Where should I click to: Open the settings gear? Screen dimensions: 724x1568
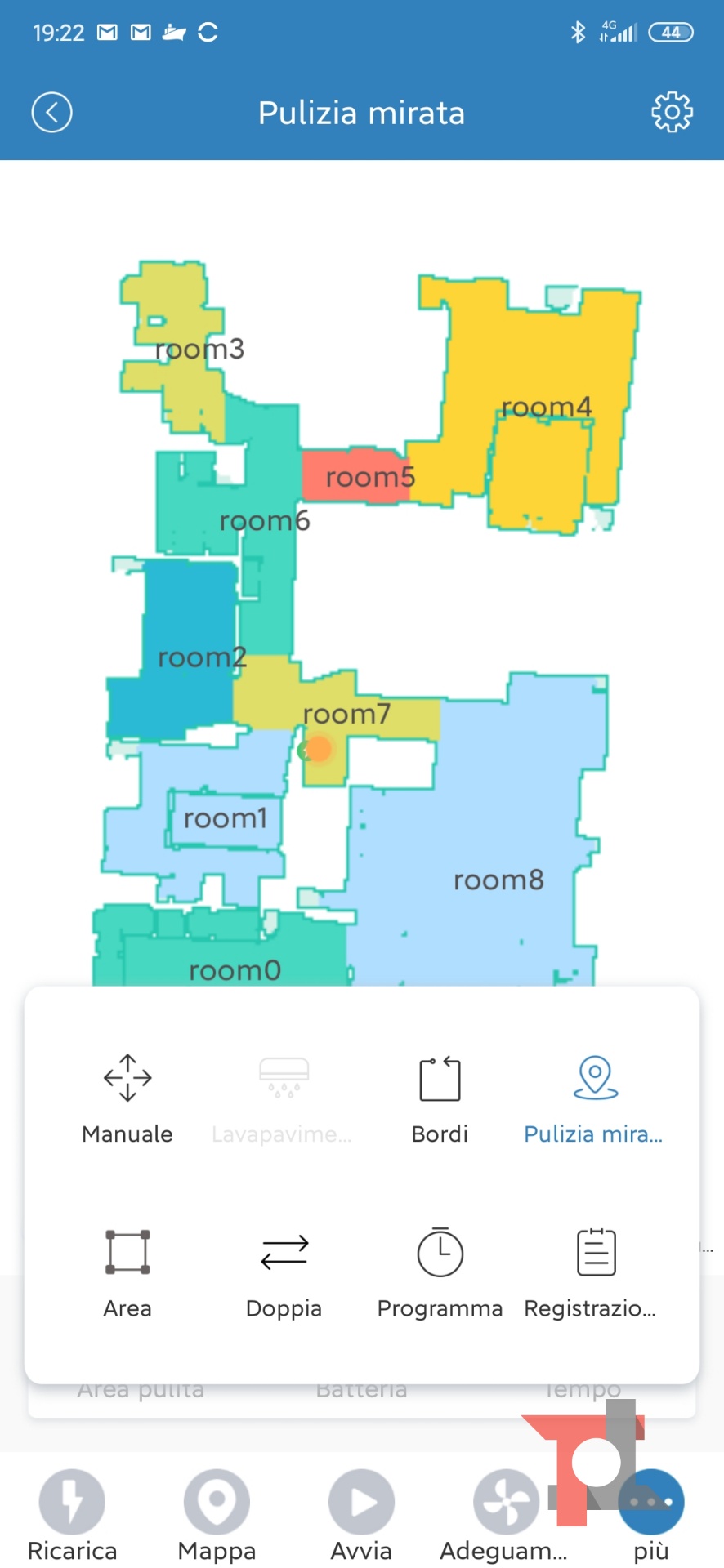point(672,113)
